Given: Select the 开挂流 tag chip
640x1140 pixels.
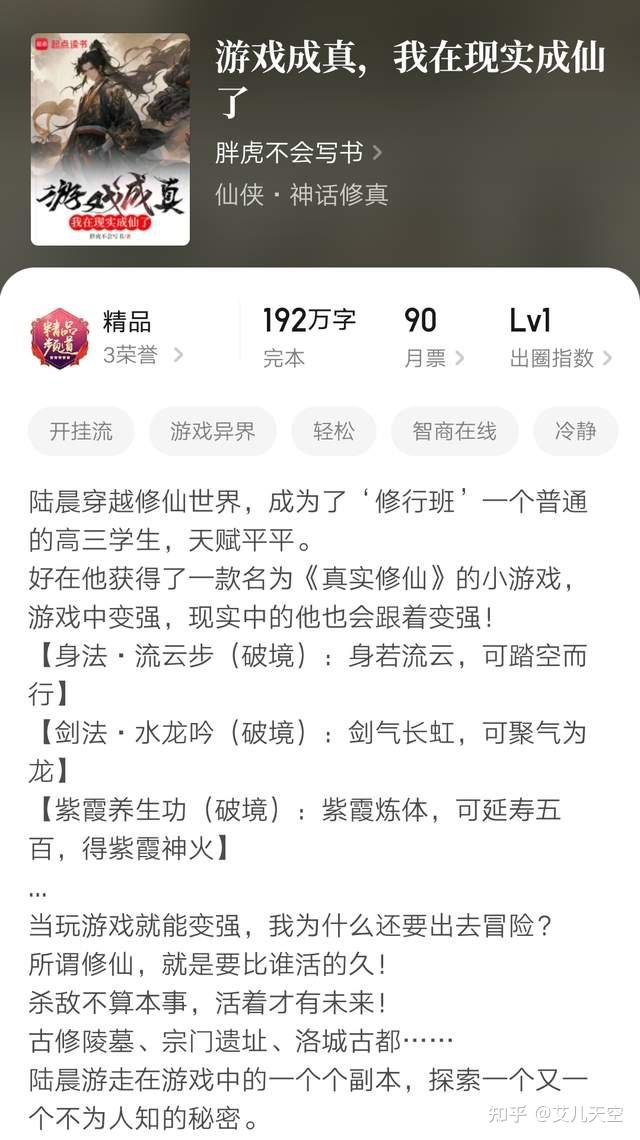Looking at the screenshot, I should pyautogui.click(x=82, y=431).
